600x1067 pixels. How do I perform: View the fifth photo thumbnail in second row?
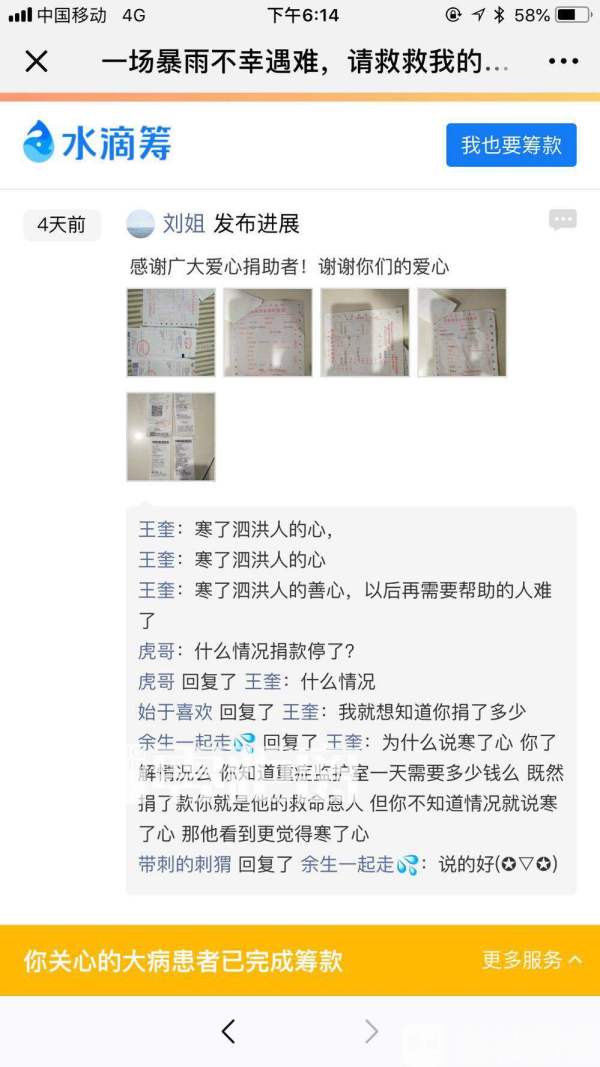(171, 437)
